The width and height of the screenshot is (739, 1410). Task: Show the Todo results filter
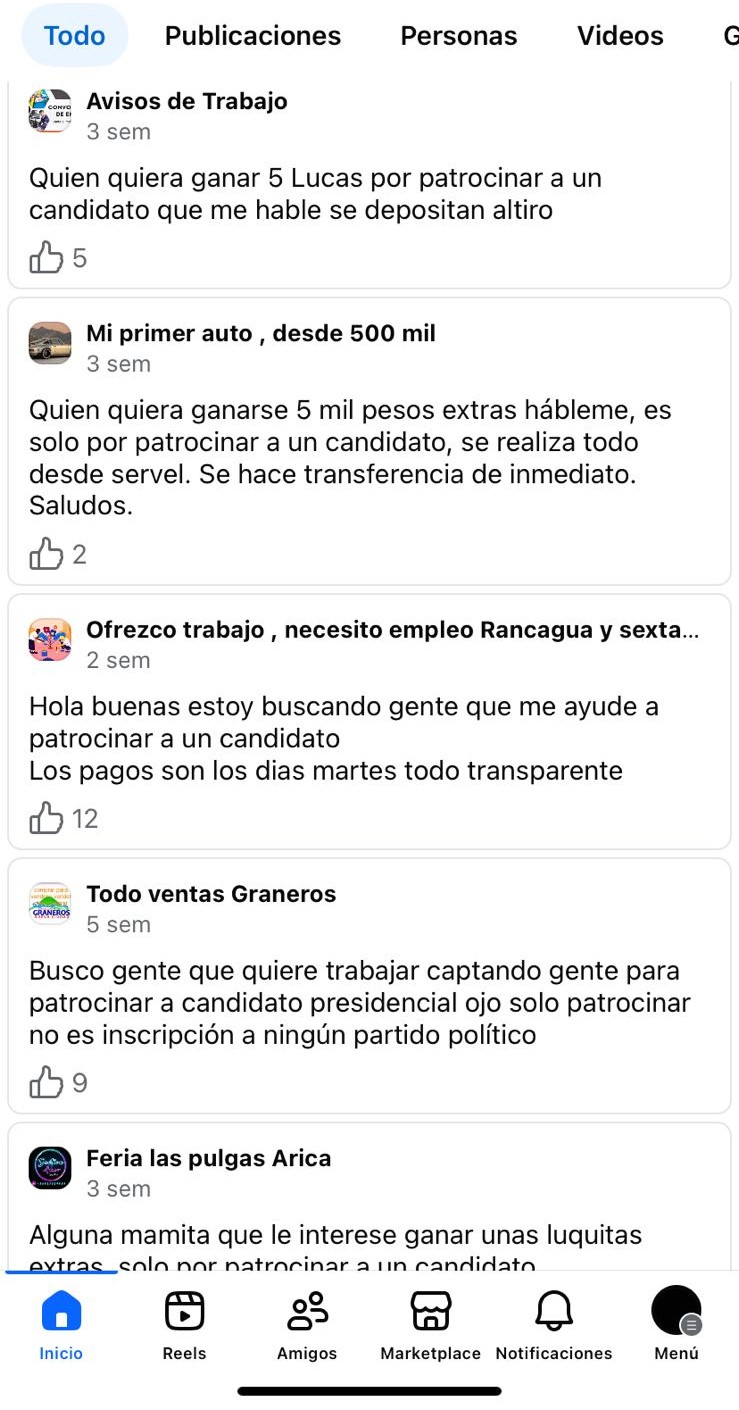[x=74, y=36]
